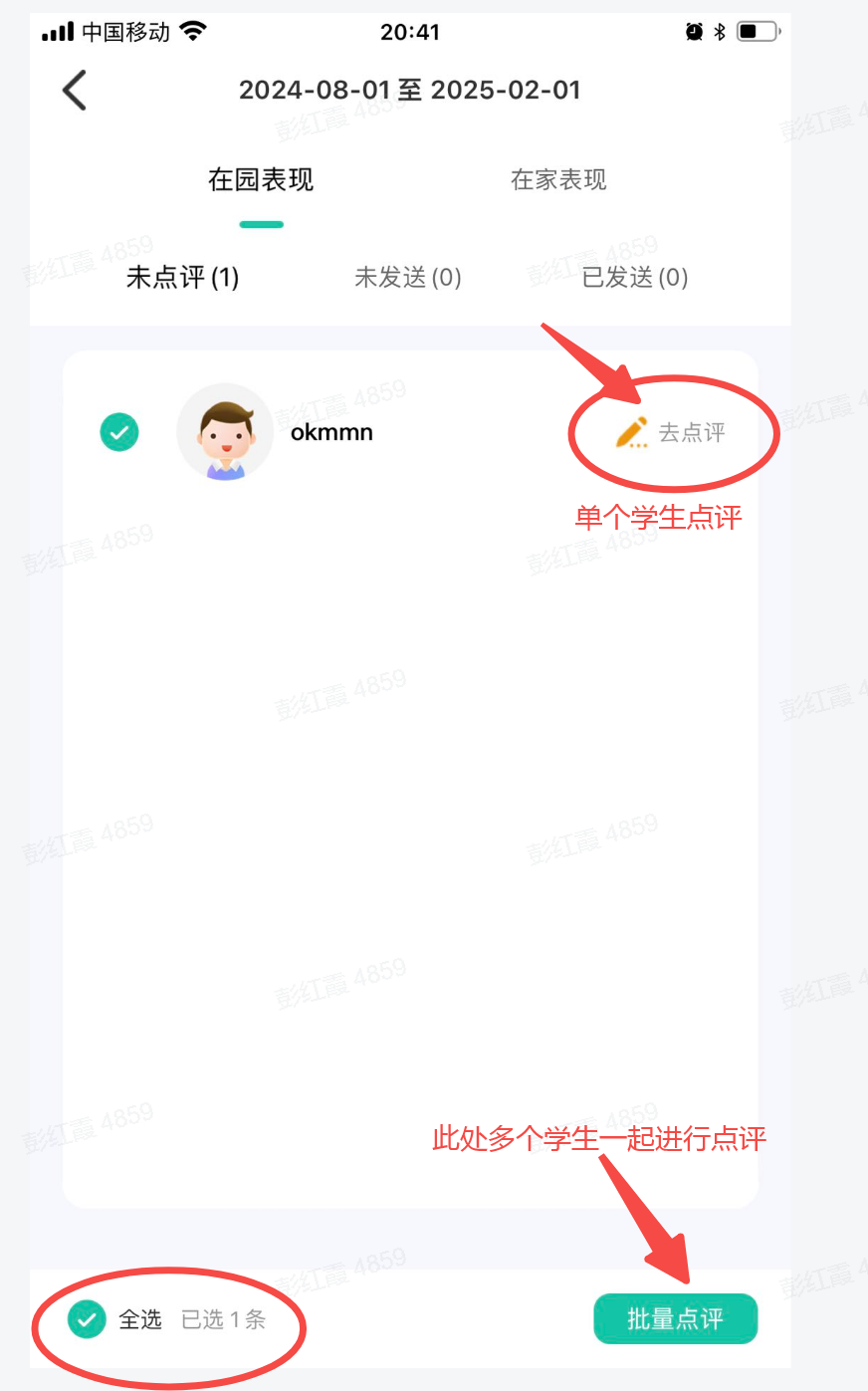Toggle the 全选 select-all checkbox
Viewport: 868px width, 1391px height.
(x=88, y=1319)
